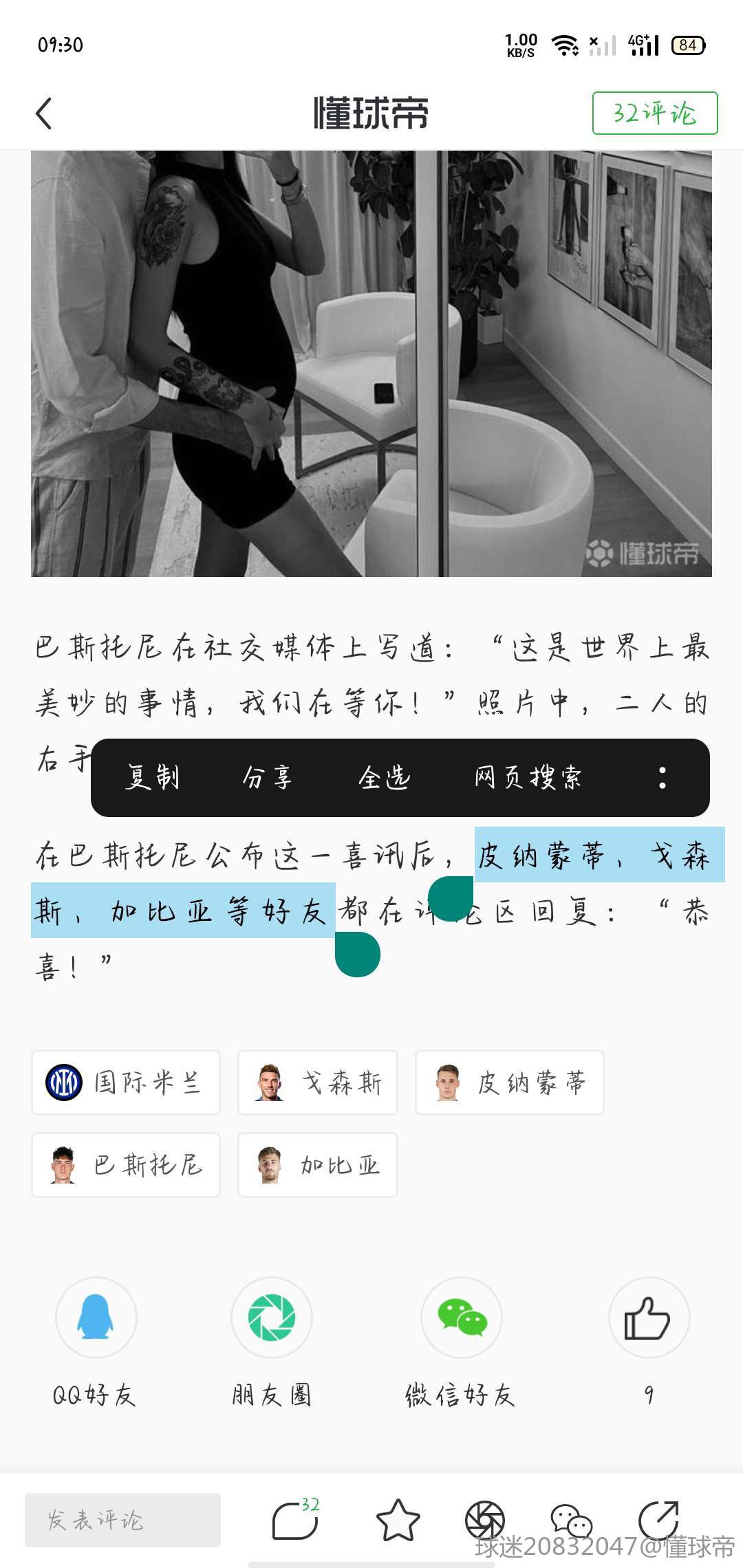Tap the share arrow in the bottom bar
Screen dimensions: 743x1568
click(658, 1520)
